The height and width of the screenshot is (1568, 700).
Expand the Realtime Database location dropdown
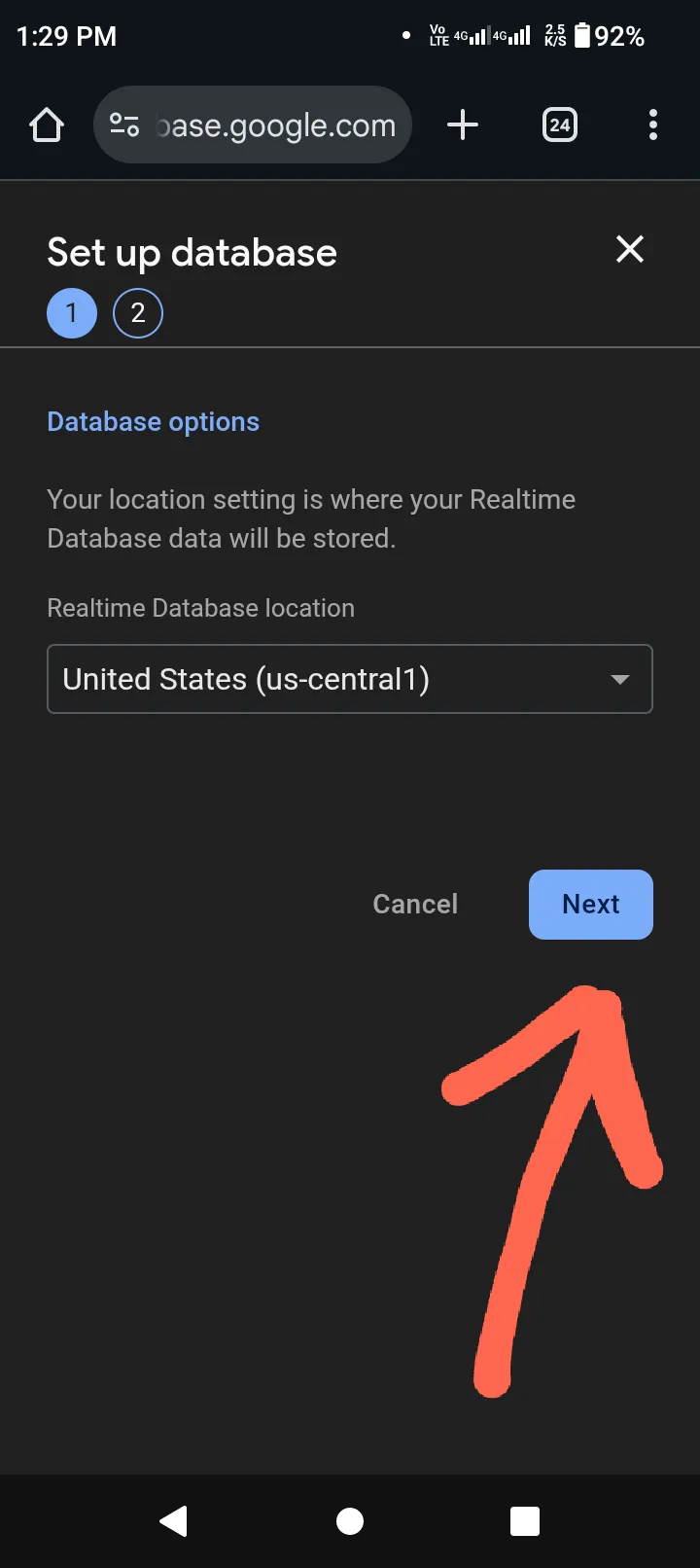(x=349, y=679)
